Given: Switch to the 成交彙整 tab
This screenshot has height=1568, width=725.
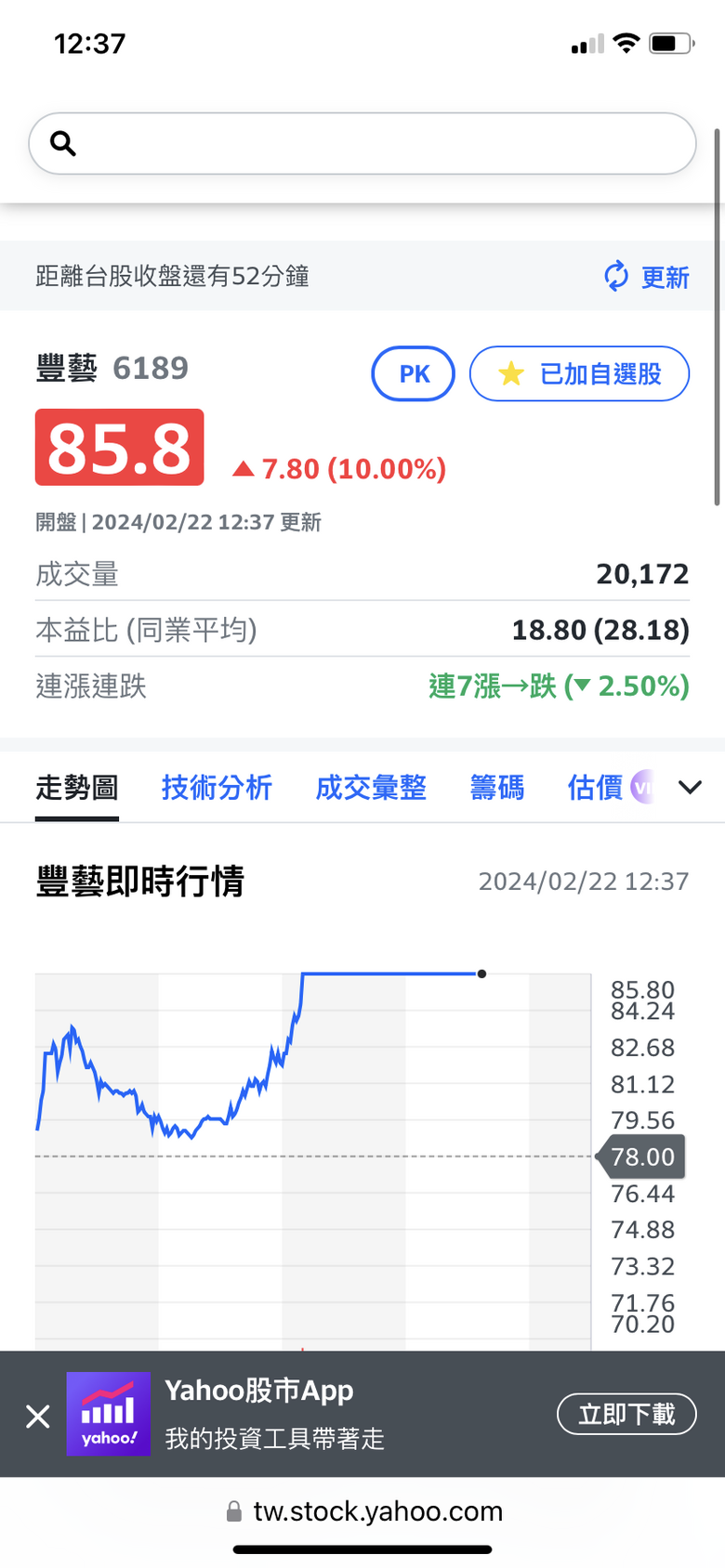Looking at the screenshot, I should 371,788.
